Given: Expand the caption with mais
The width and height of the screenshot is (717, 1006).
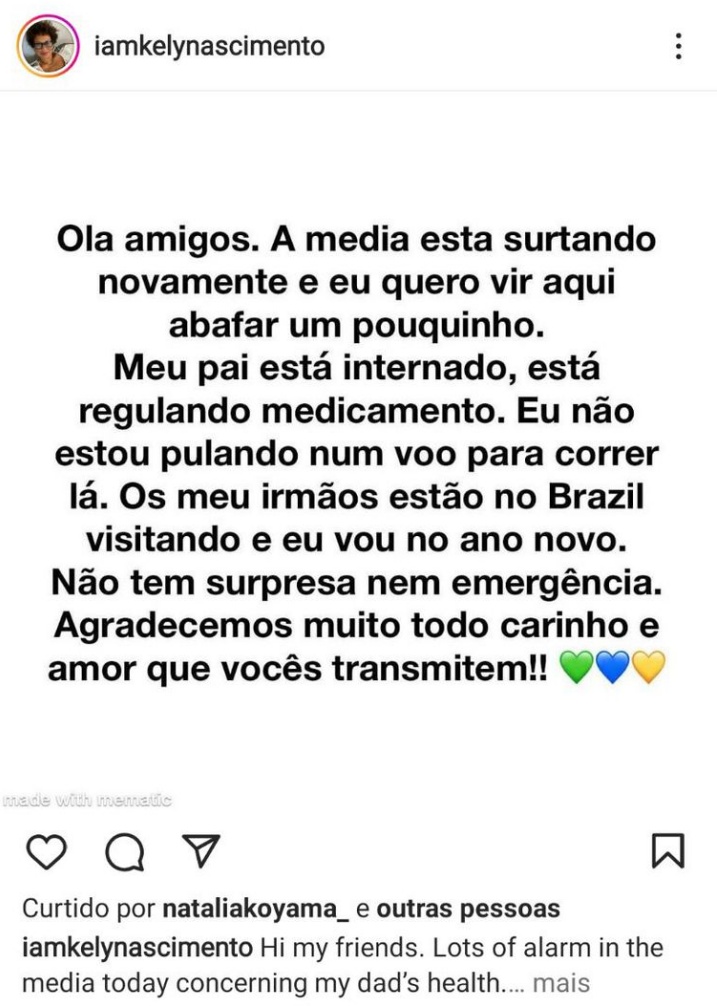Looking at the screenshot, I should (562, 982).
